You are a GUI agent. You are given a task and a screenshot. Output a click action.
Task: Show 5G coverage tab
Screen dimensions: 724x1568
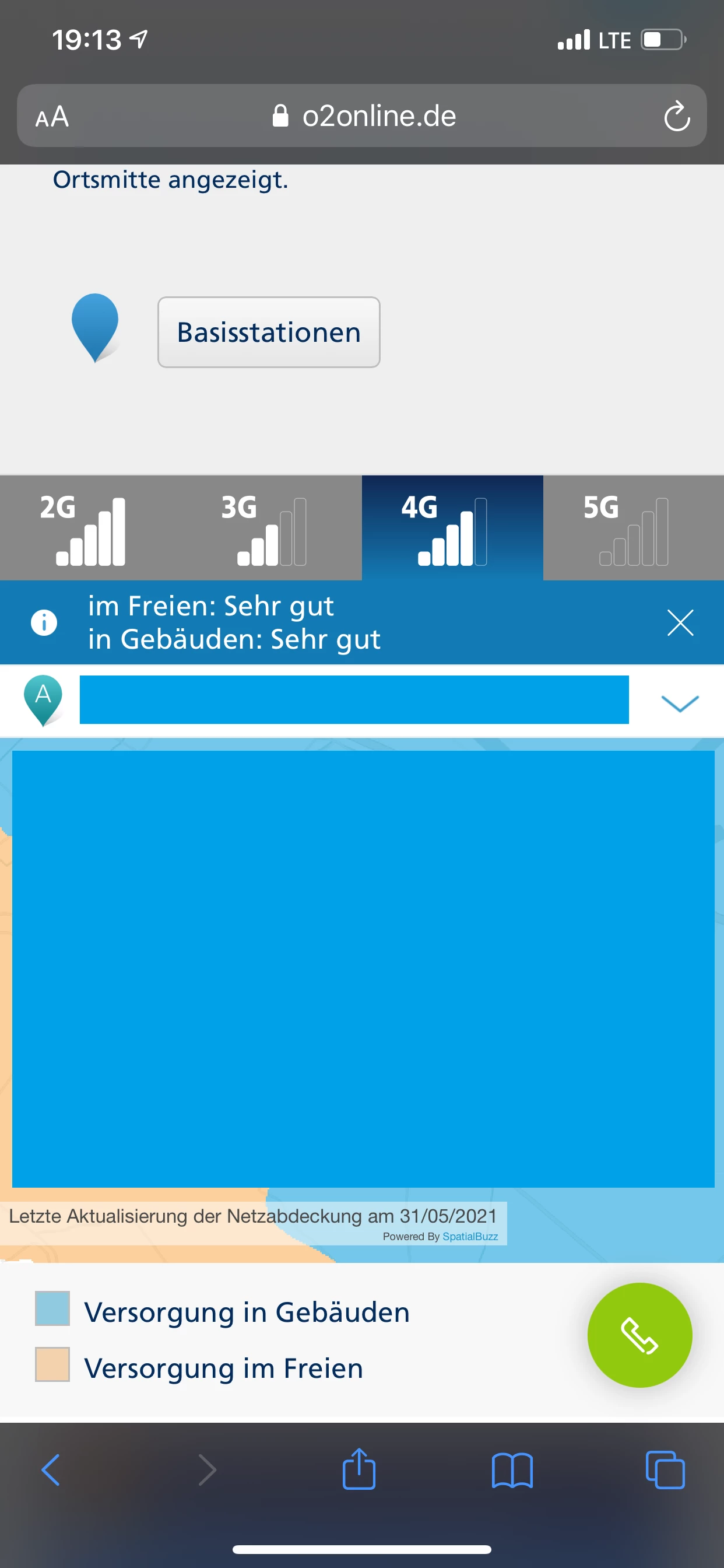point(632,528)
